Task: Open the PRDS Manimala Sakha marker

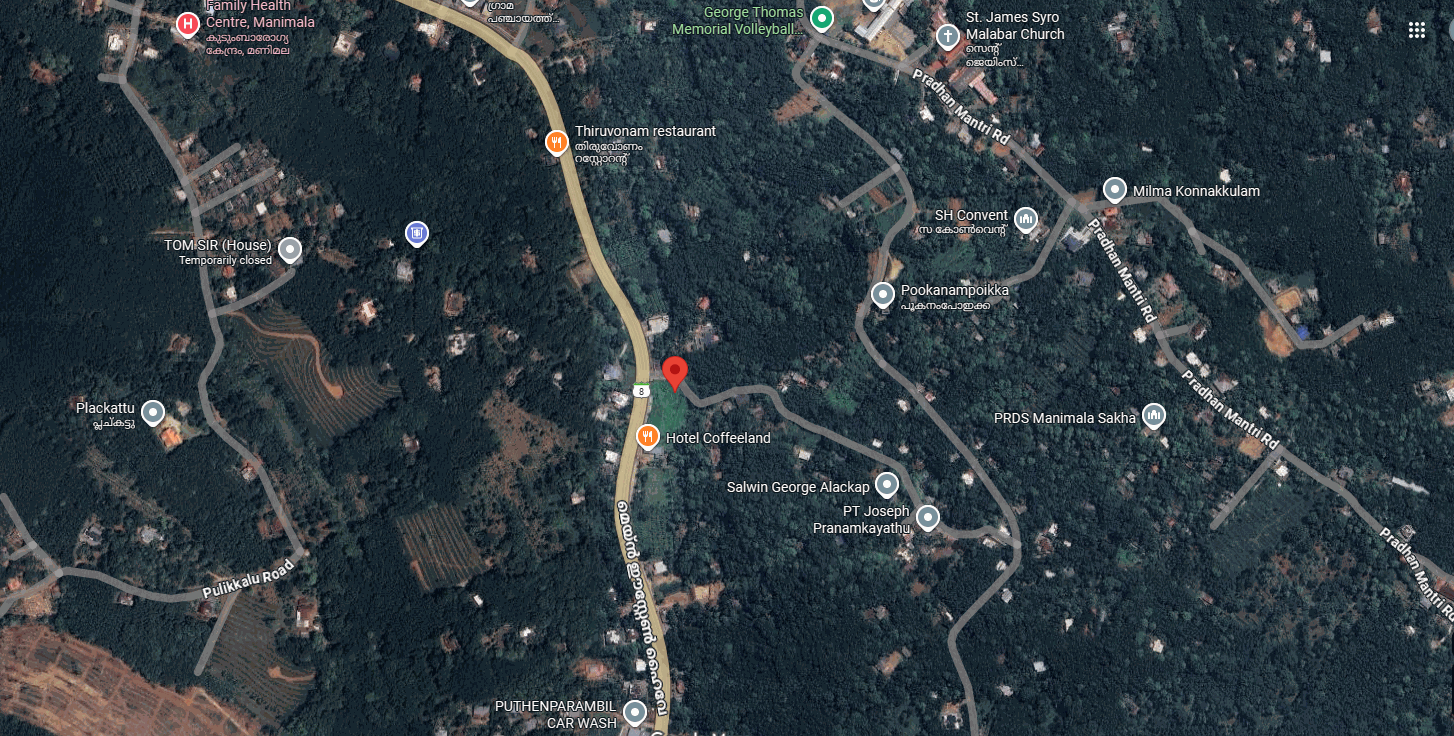Action: [1154, 415]
